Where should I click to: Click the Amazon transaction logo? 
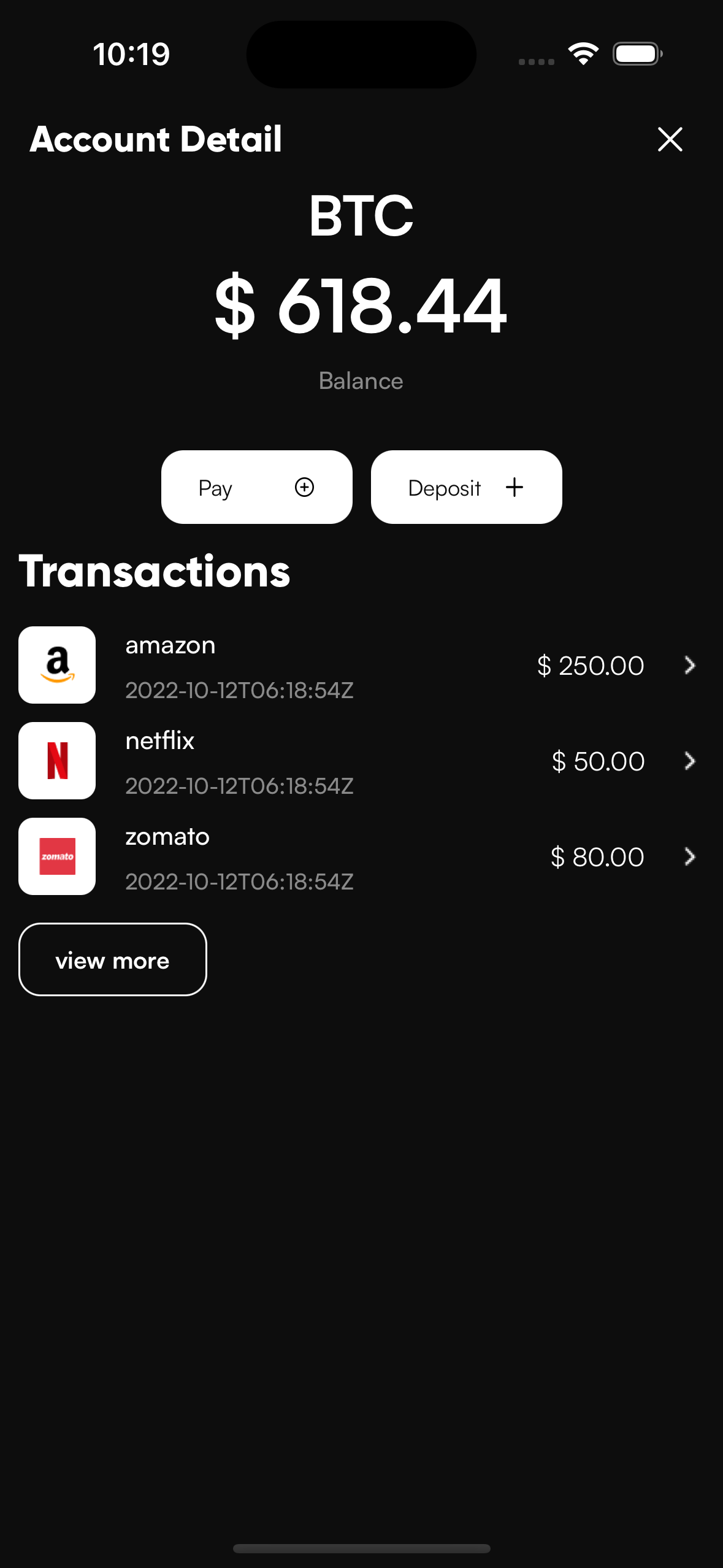point(56,665)
